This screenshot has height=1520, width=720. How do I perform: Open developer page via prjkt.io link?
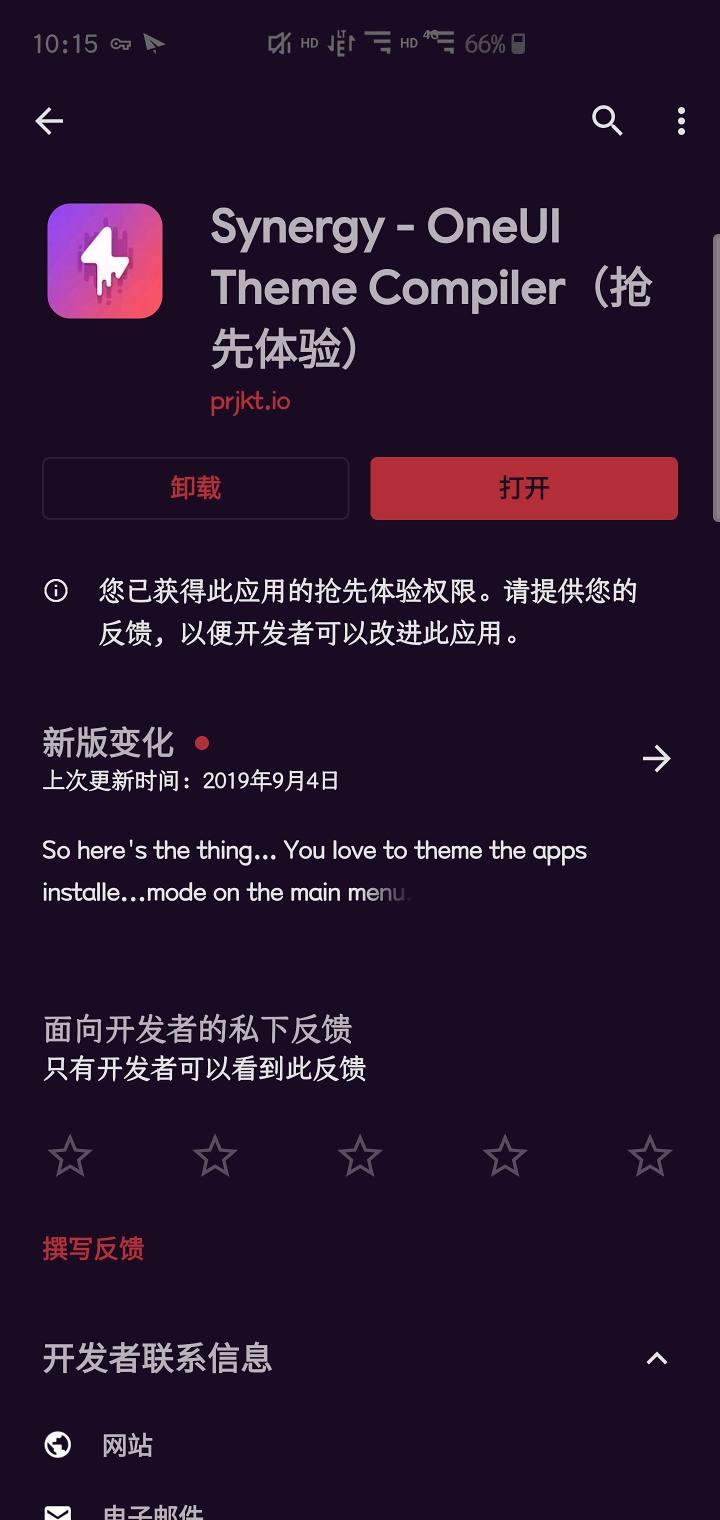click(x=250, y=400)
